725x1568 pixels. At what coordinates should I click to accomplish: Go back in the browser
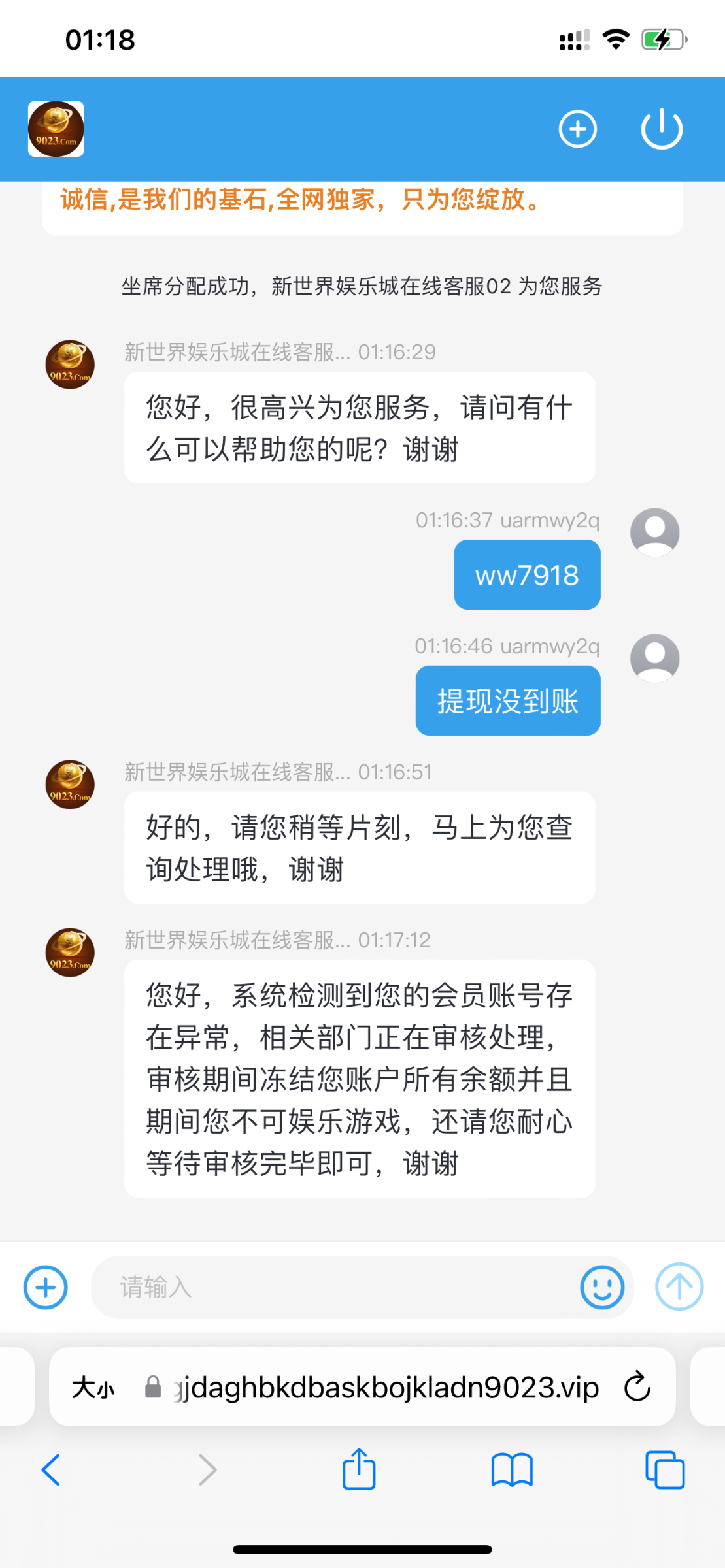(51, 1470)
